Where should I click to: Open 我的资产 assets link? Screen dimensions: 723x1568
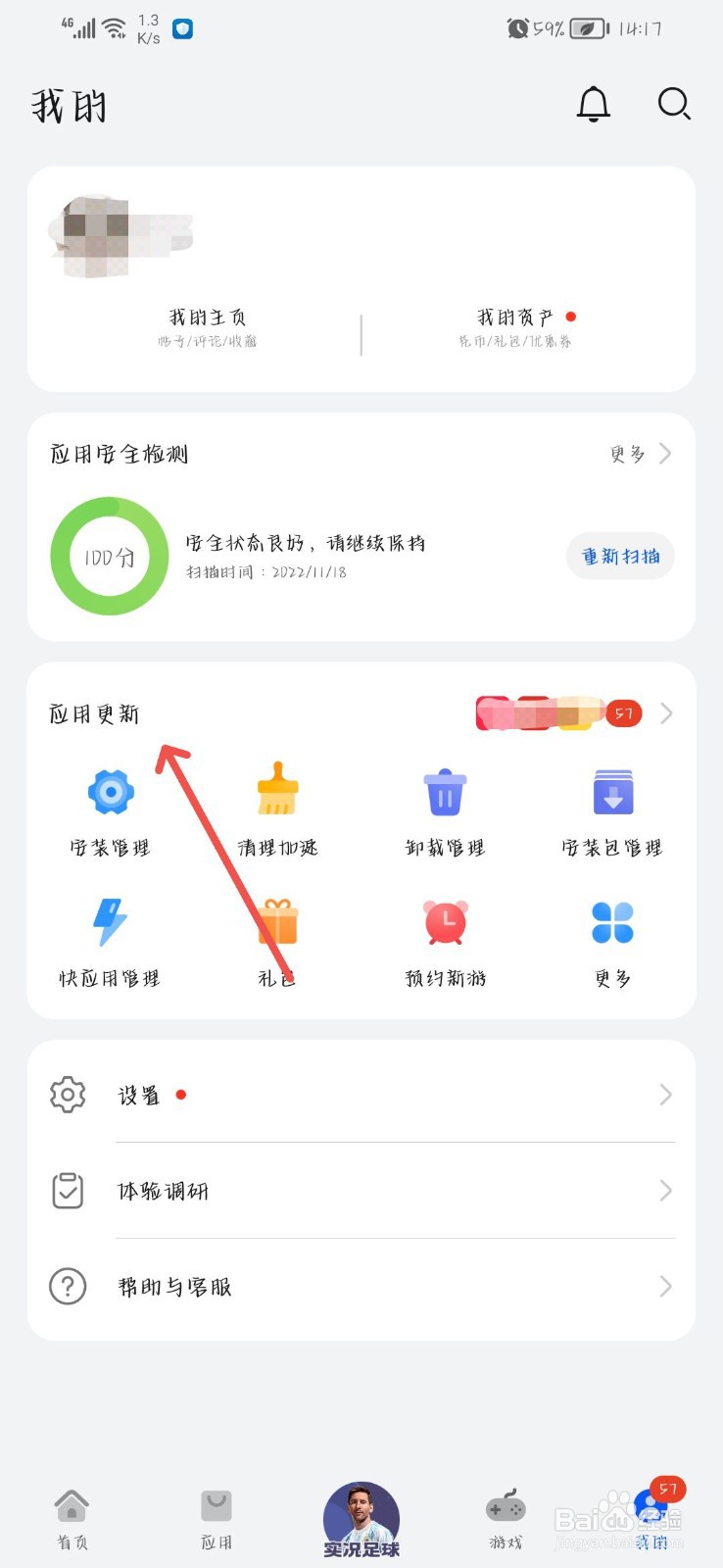coord(512,317)
